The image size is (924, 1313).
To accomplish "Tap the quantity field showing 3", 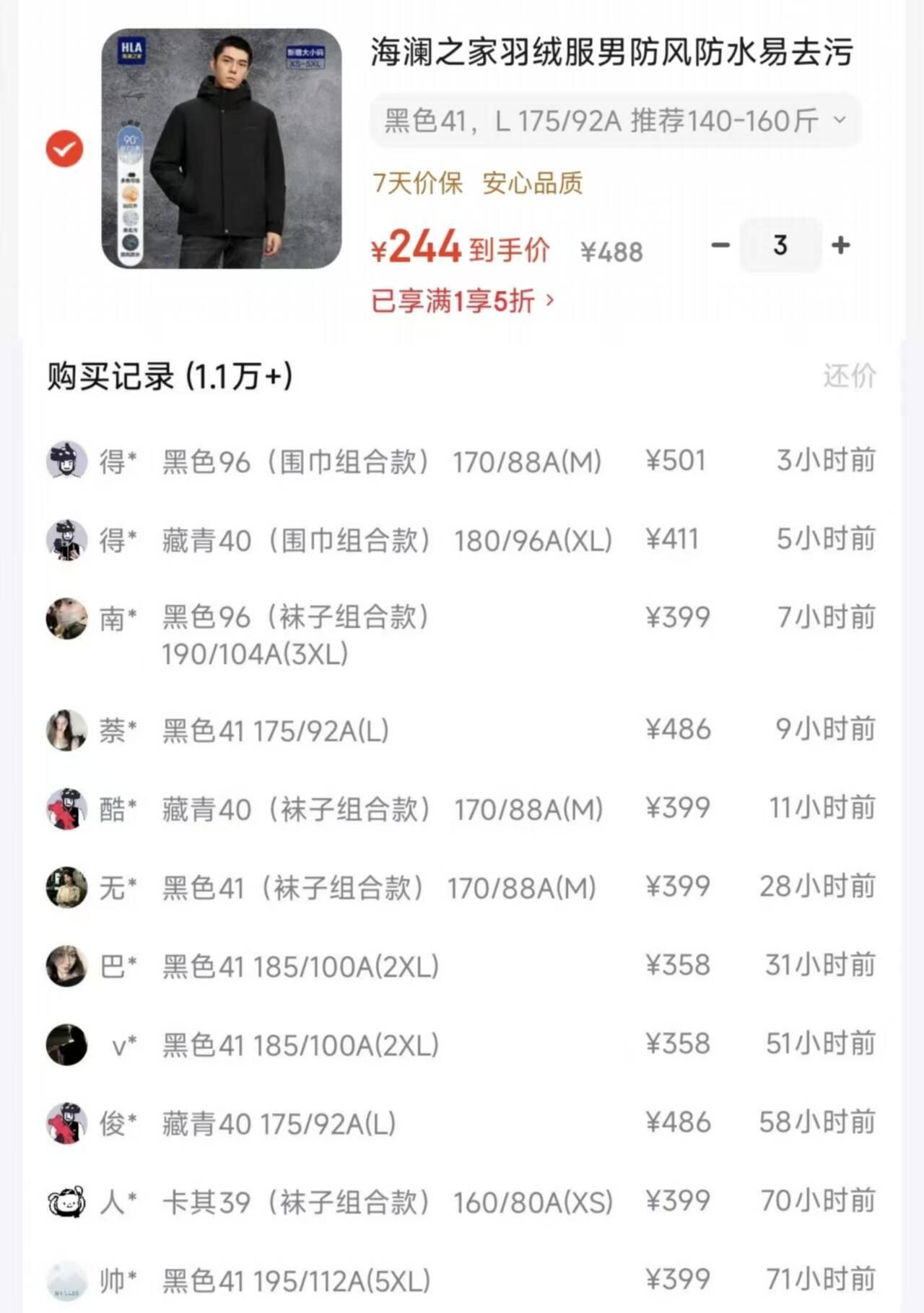I will (x=780, y=245).
